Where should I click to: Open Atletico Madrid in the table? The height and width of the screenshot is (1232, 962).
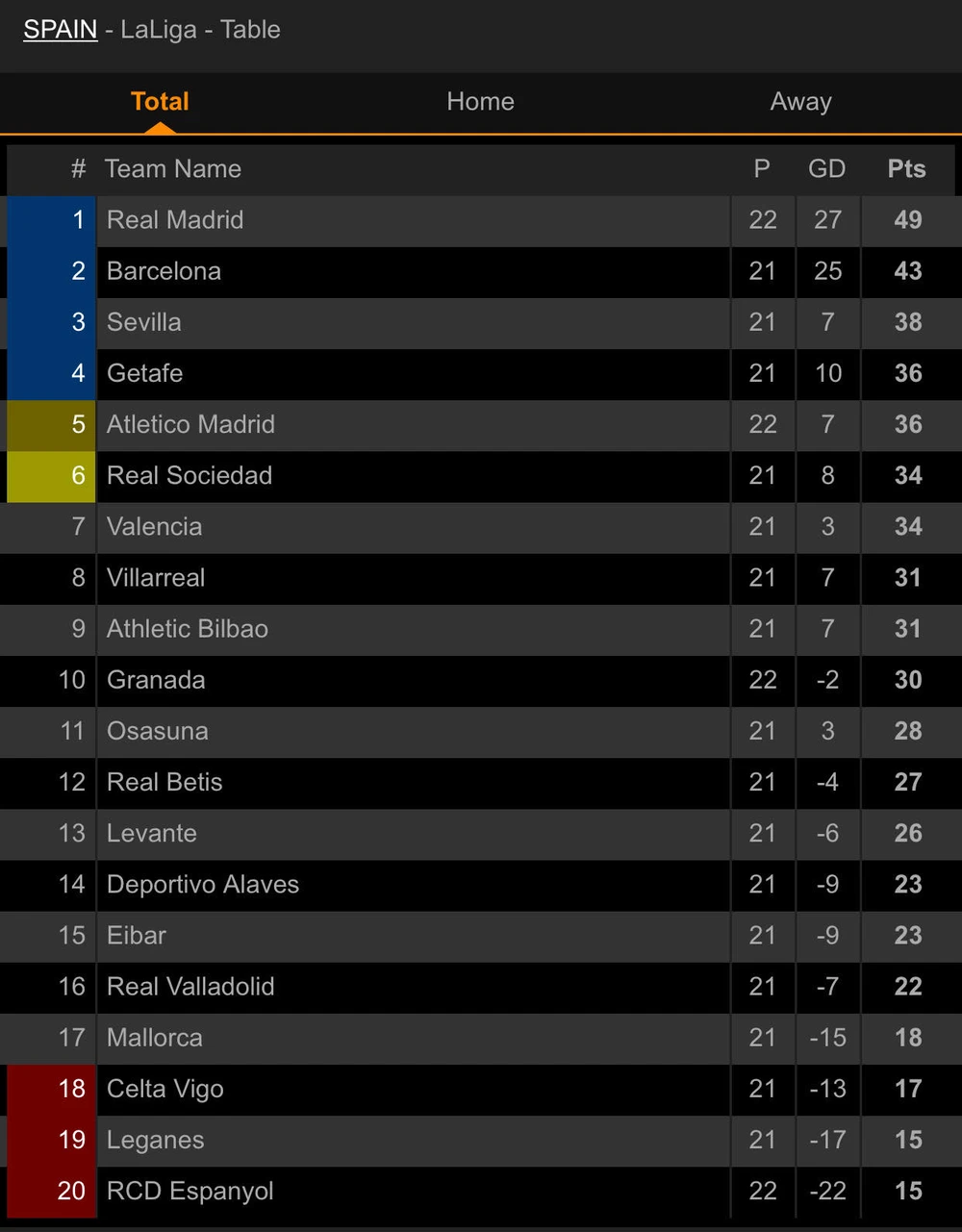(190, 424)
